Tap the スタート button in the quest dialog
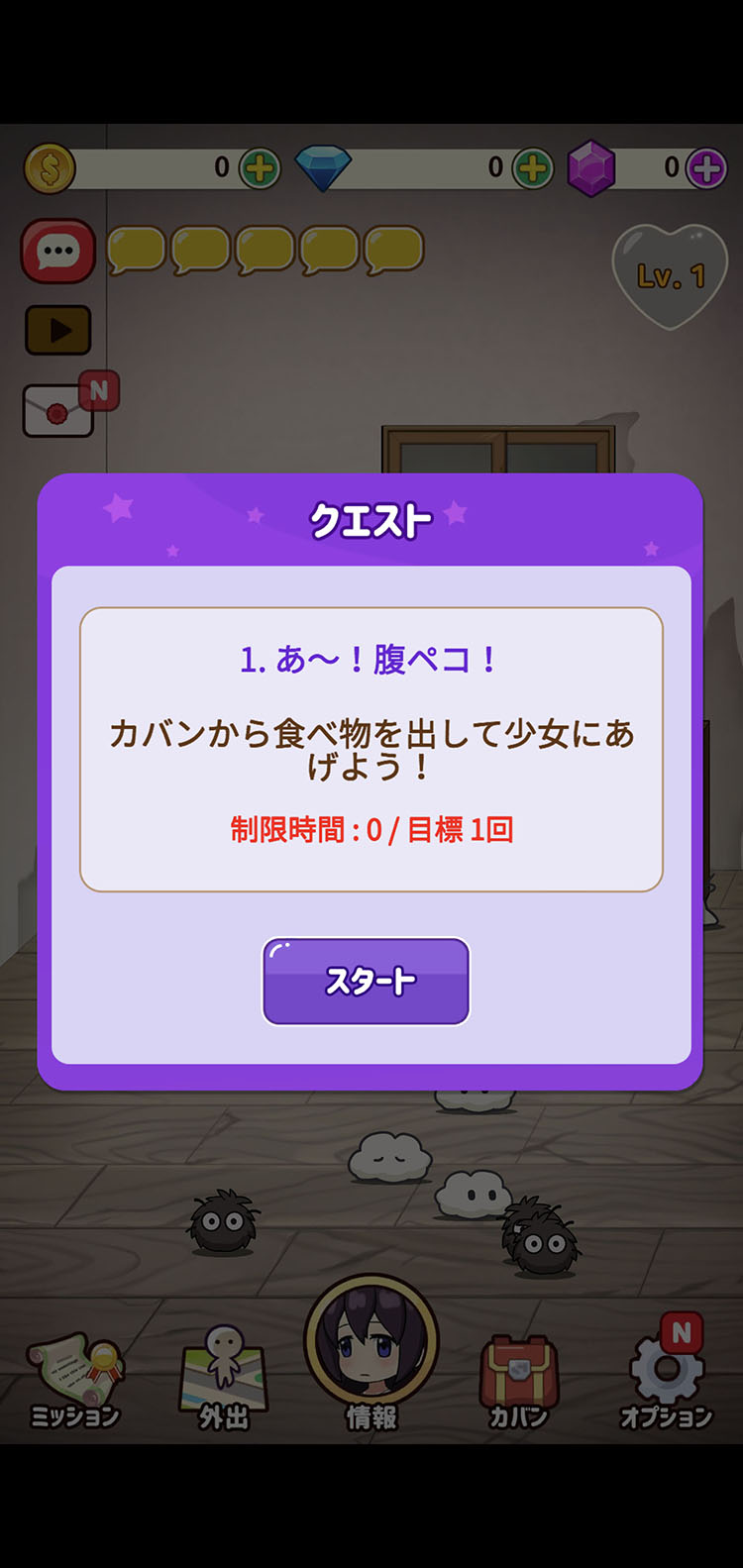The width and height of the screenshot is (743, 1568). coord(366,981)
